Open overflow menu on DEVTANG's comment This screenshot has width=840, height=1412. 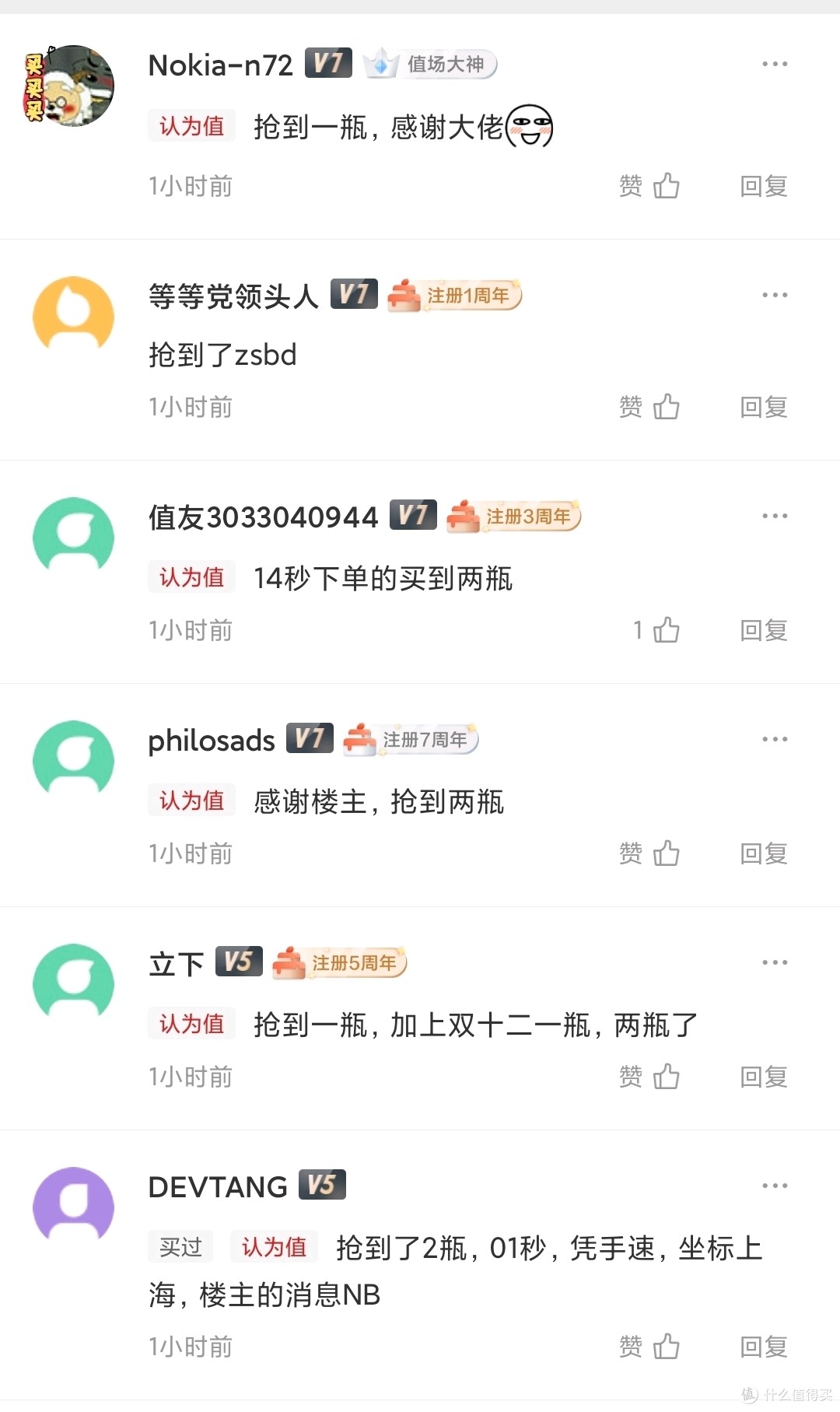[775, 1186]
